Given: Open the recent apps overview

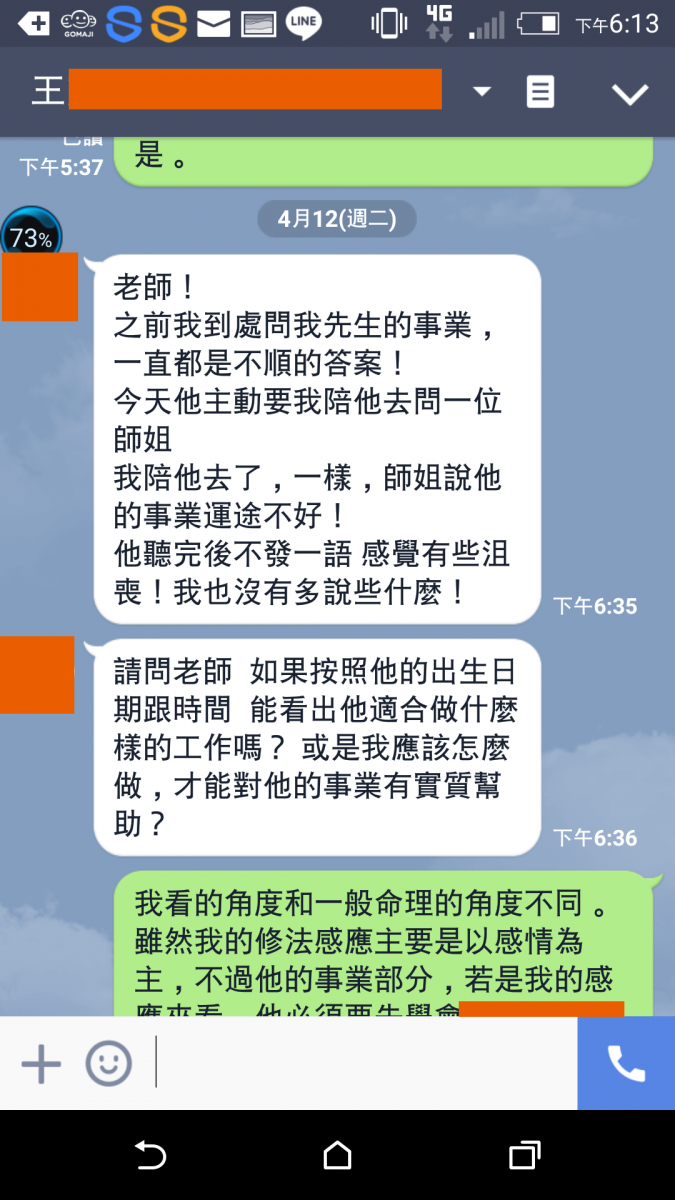Looking at the screenshot, I should click(x=524, y=1156).
